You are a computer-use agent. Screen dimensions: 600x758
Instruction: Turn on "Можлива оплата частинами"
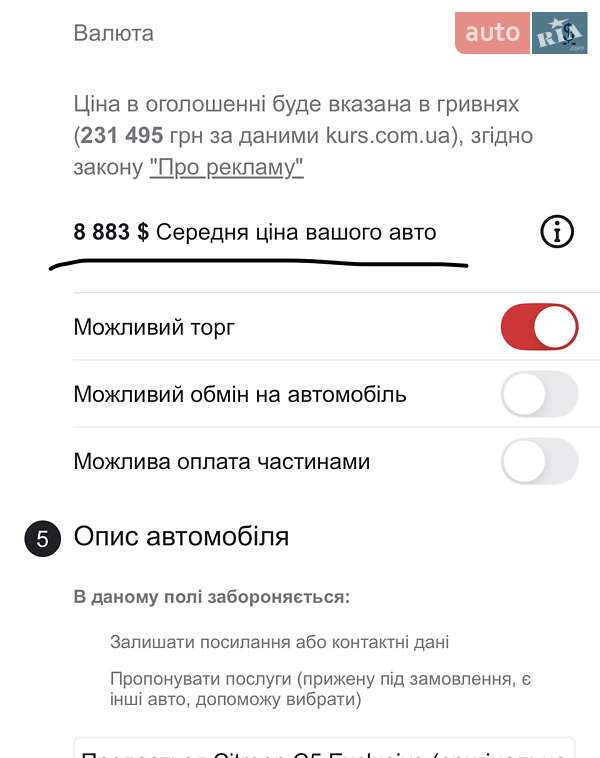pos(539,461)
